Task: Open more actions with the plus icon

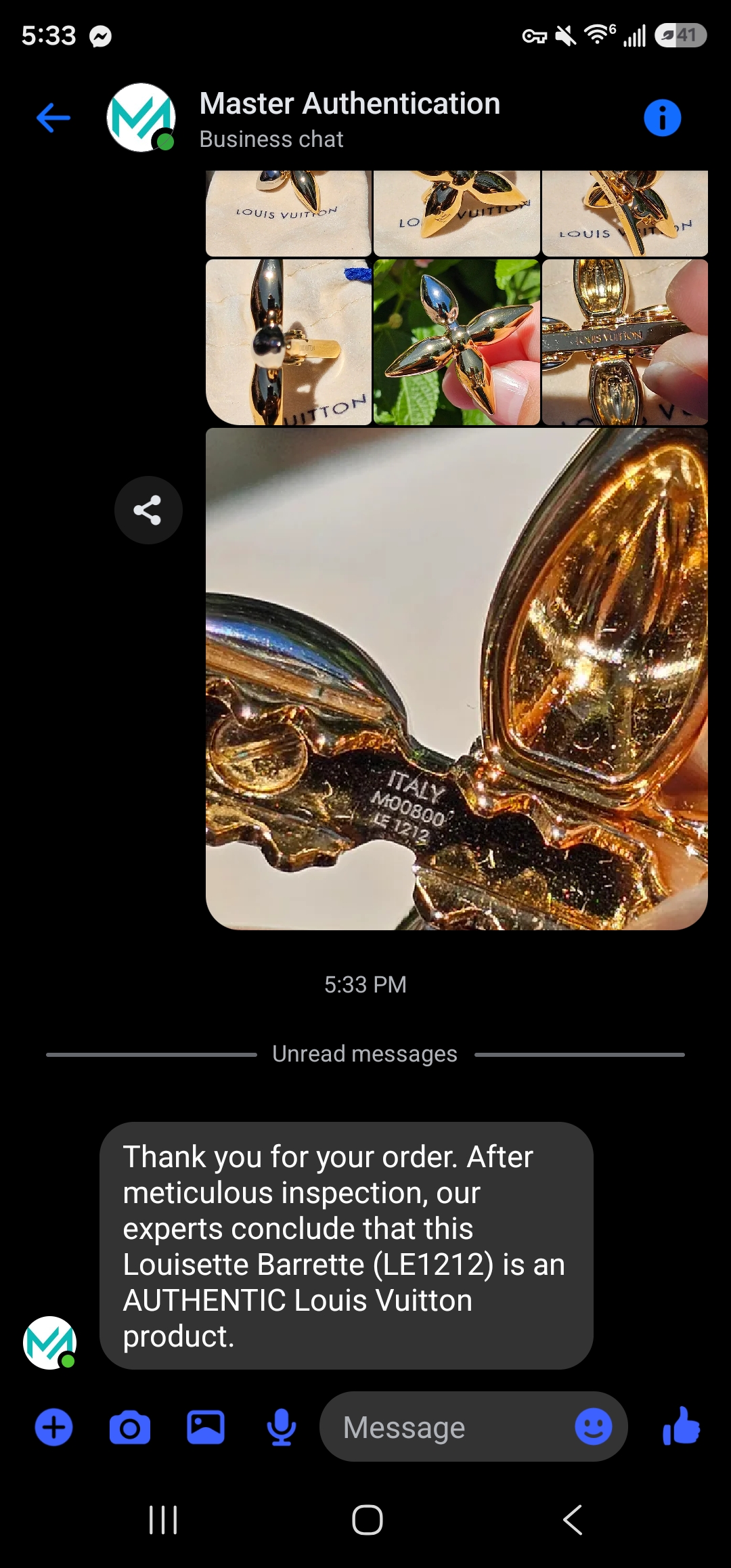Action: click(x=53, y=1427)
